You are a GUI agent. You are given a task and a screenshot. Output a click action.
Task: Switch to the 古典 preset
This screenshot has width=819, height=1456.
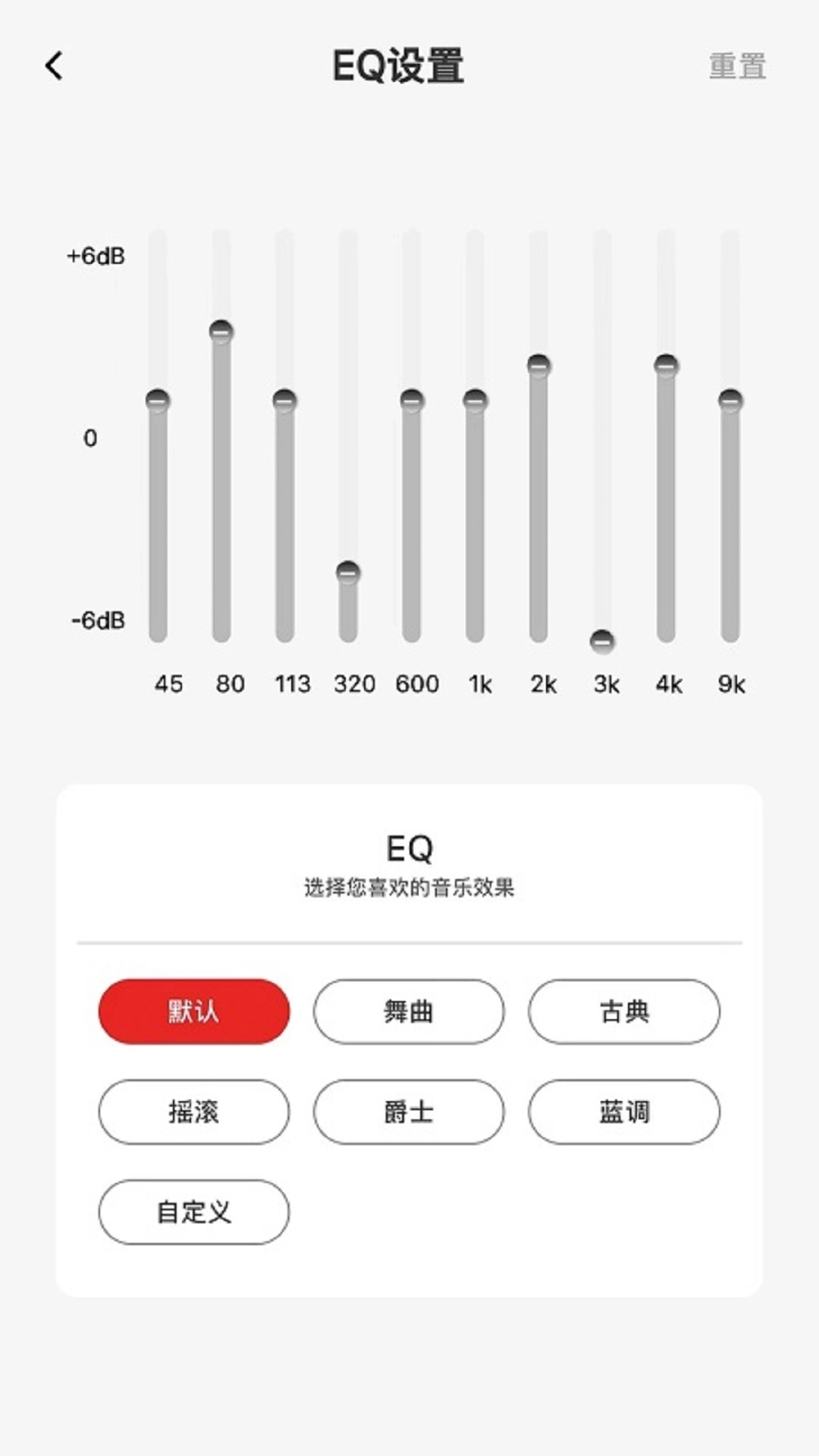pyautogui.click(x=624, y=1011)
